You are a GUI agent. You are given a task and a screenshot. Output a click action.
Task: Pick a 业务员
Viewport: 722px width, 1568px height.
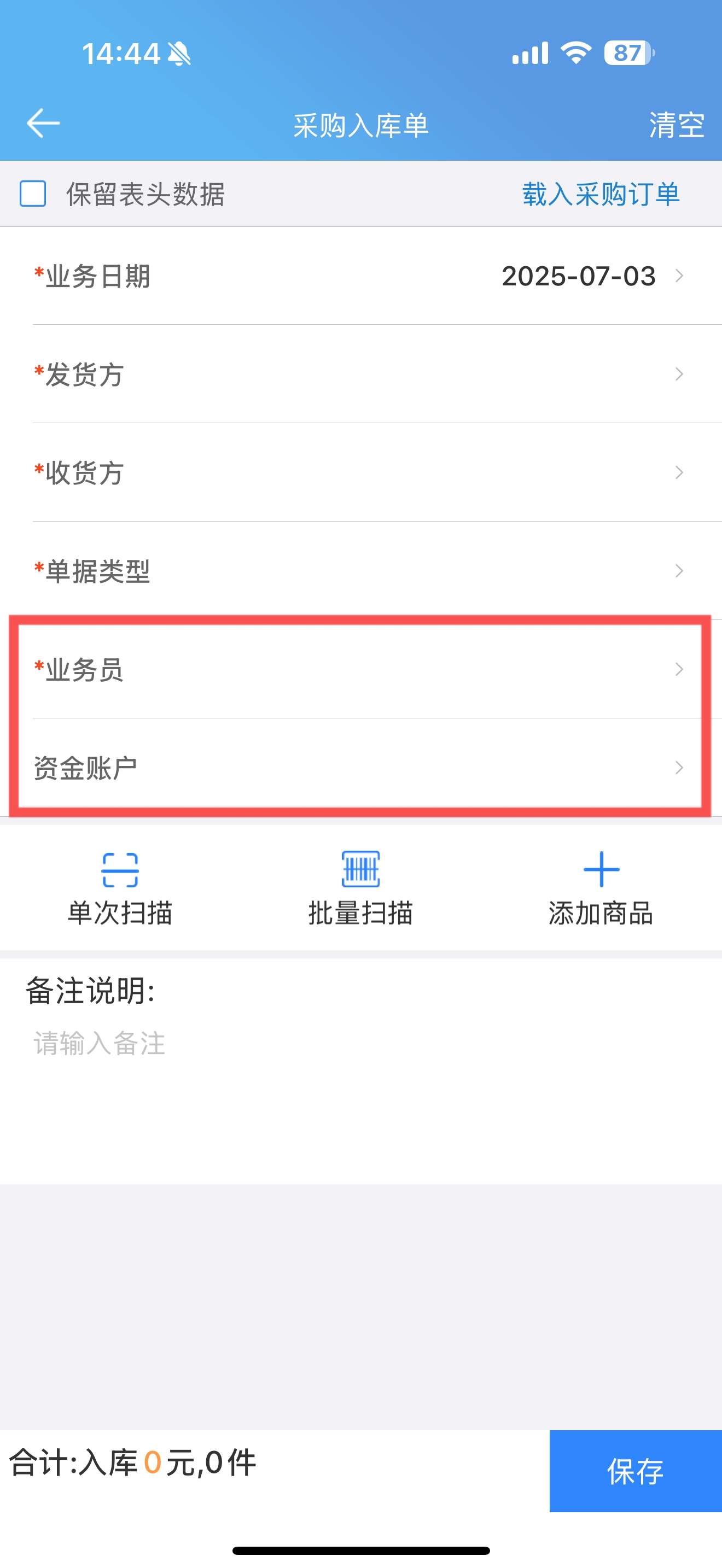point(361,670)
